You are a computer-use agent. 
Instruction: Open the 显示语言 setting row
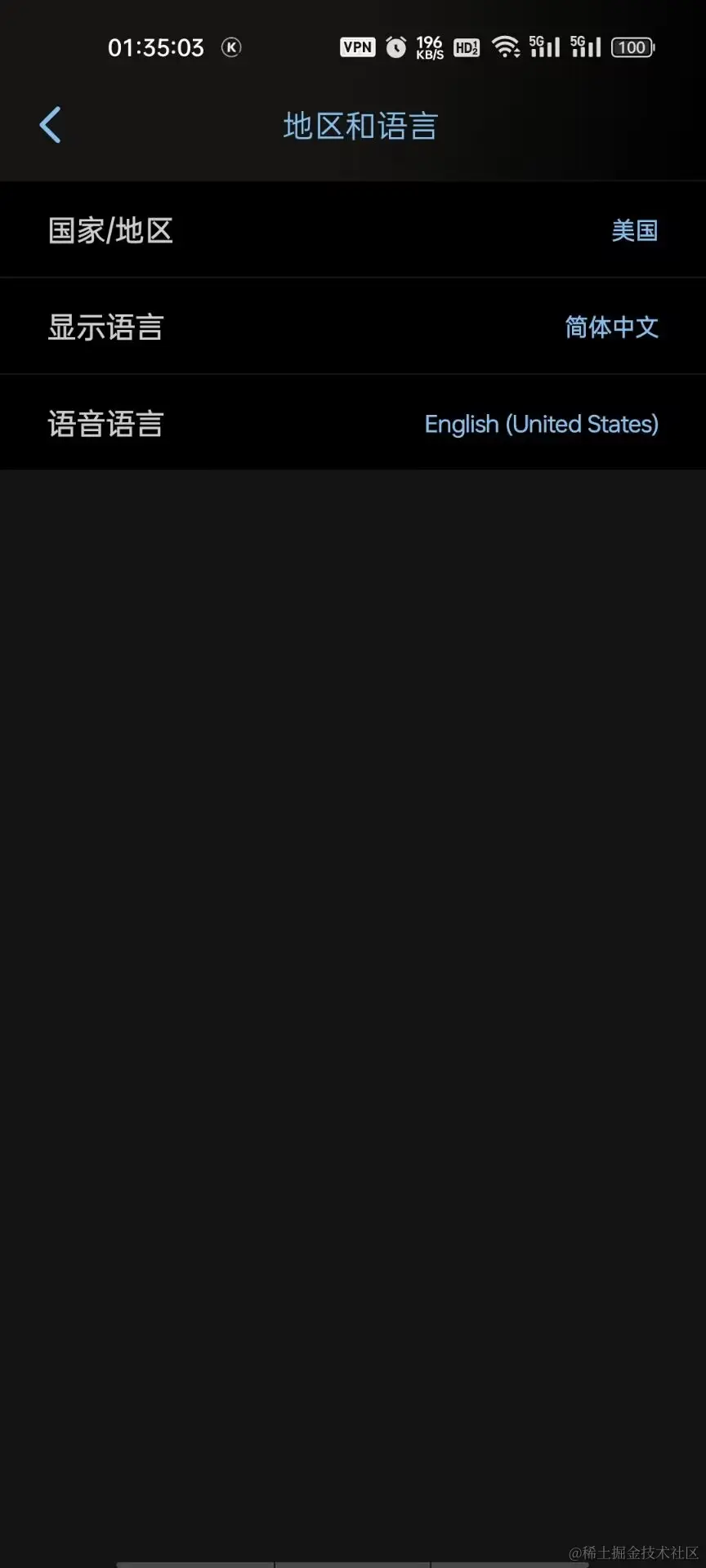pyautogui.click(x=353, y=327)
